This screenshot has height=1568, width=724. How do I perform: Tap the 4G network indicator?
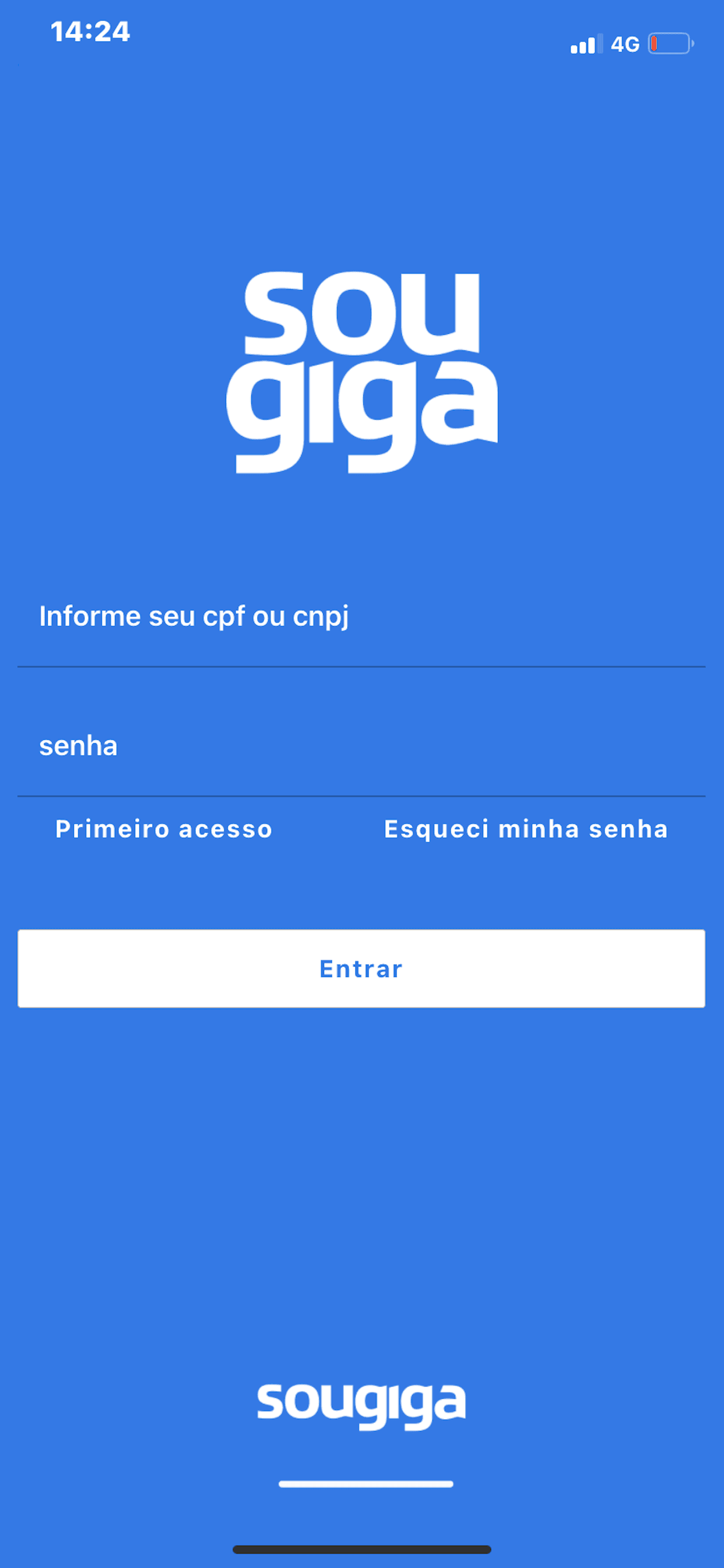point(627,44)
